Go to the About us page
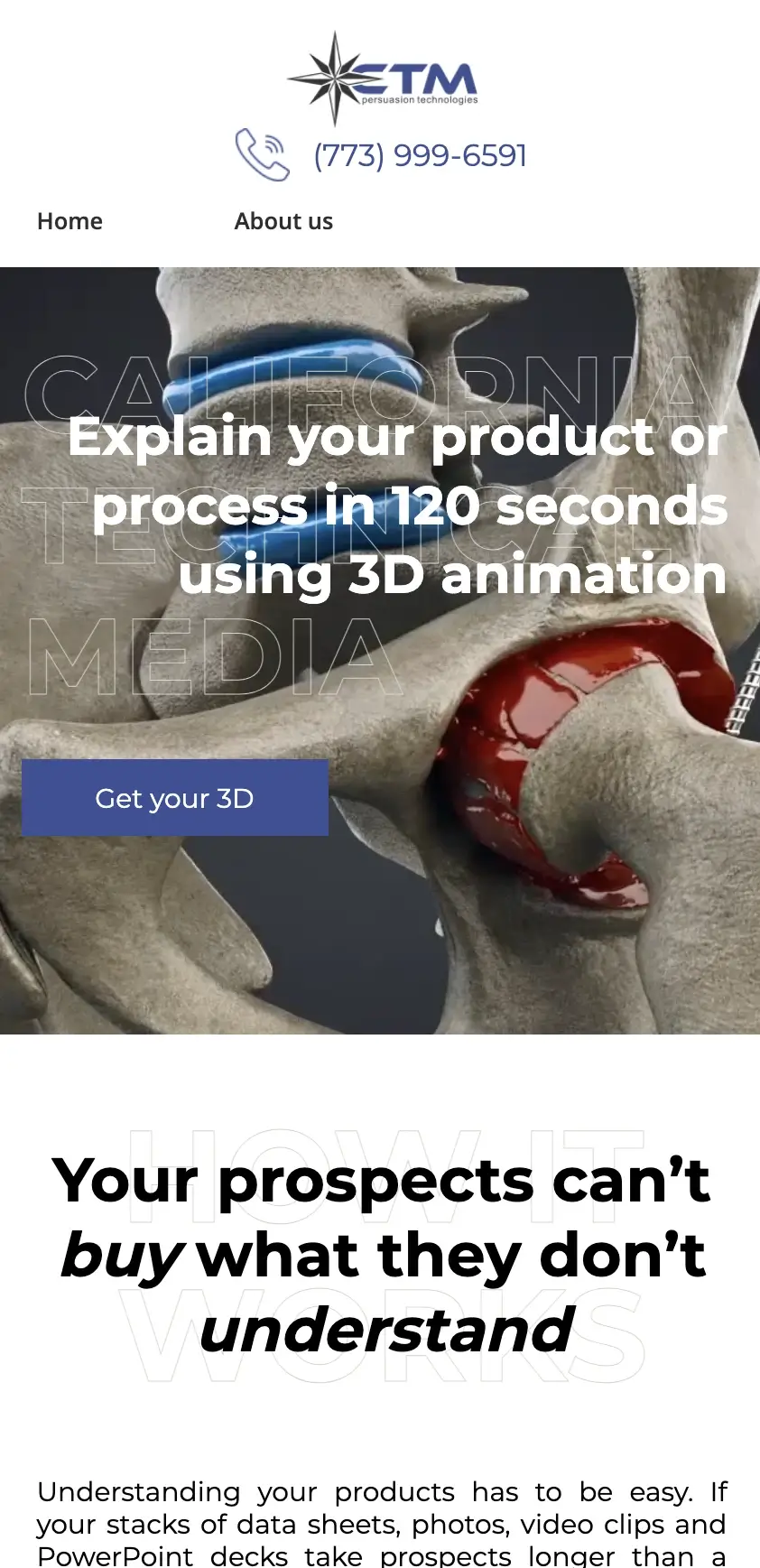Screen dimensions: 760x1568 click(x=283, y=221)
